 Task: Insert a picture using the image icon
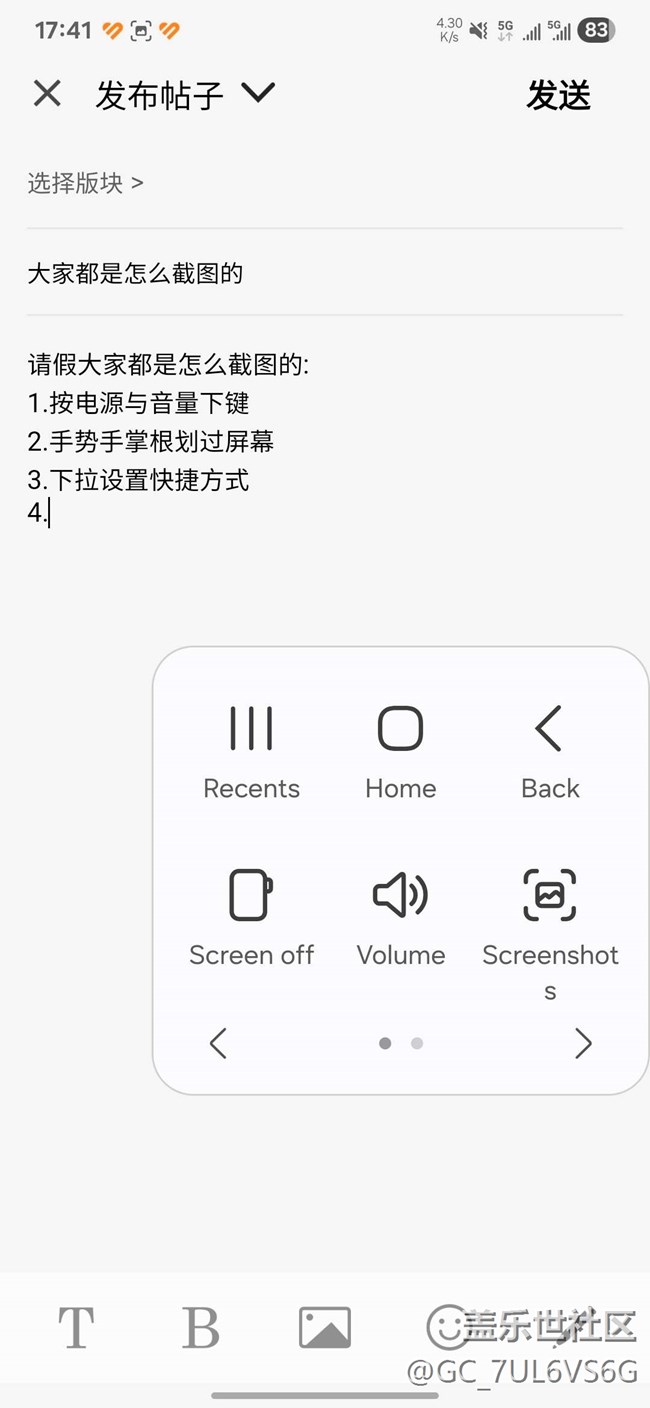pos(325,1328)
